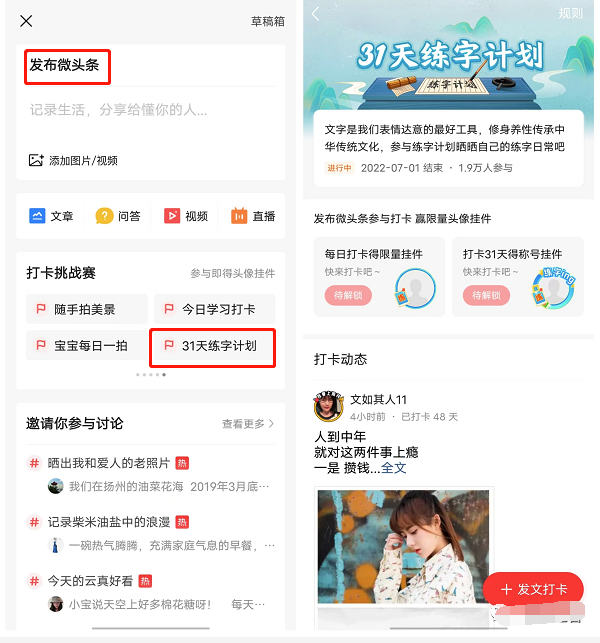Viewport: 600px width, 643px height.
Task: Select the 31天练字计划 challenge chip
Action: point(212,346)
